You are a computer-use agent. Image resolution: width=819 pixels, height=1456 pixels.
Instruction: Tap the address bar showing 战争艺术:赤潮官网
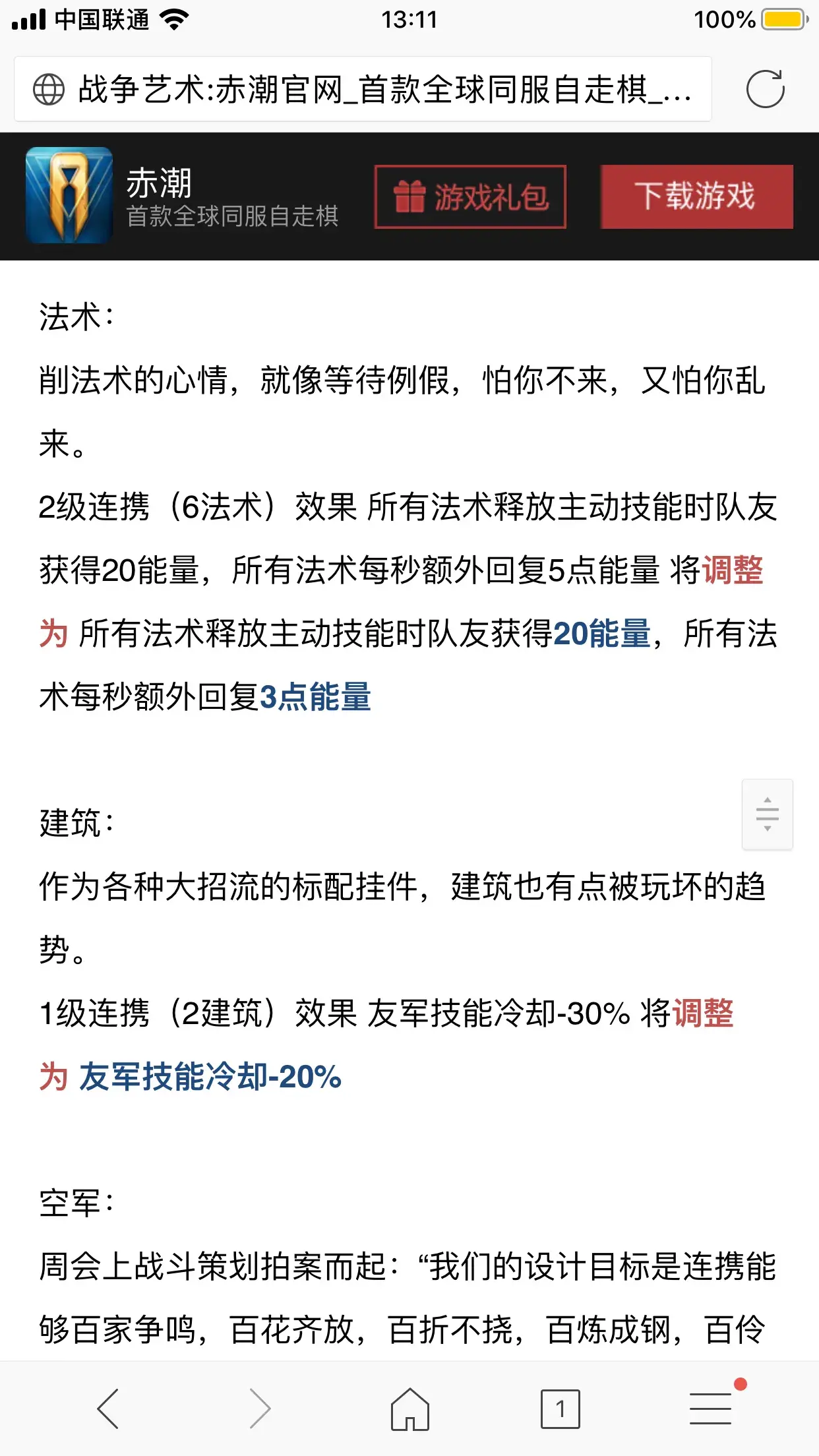coord(363,89)
